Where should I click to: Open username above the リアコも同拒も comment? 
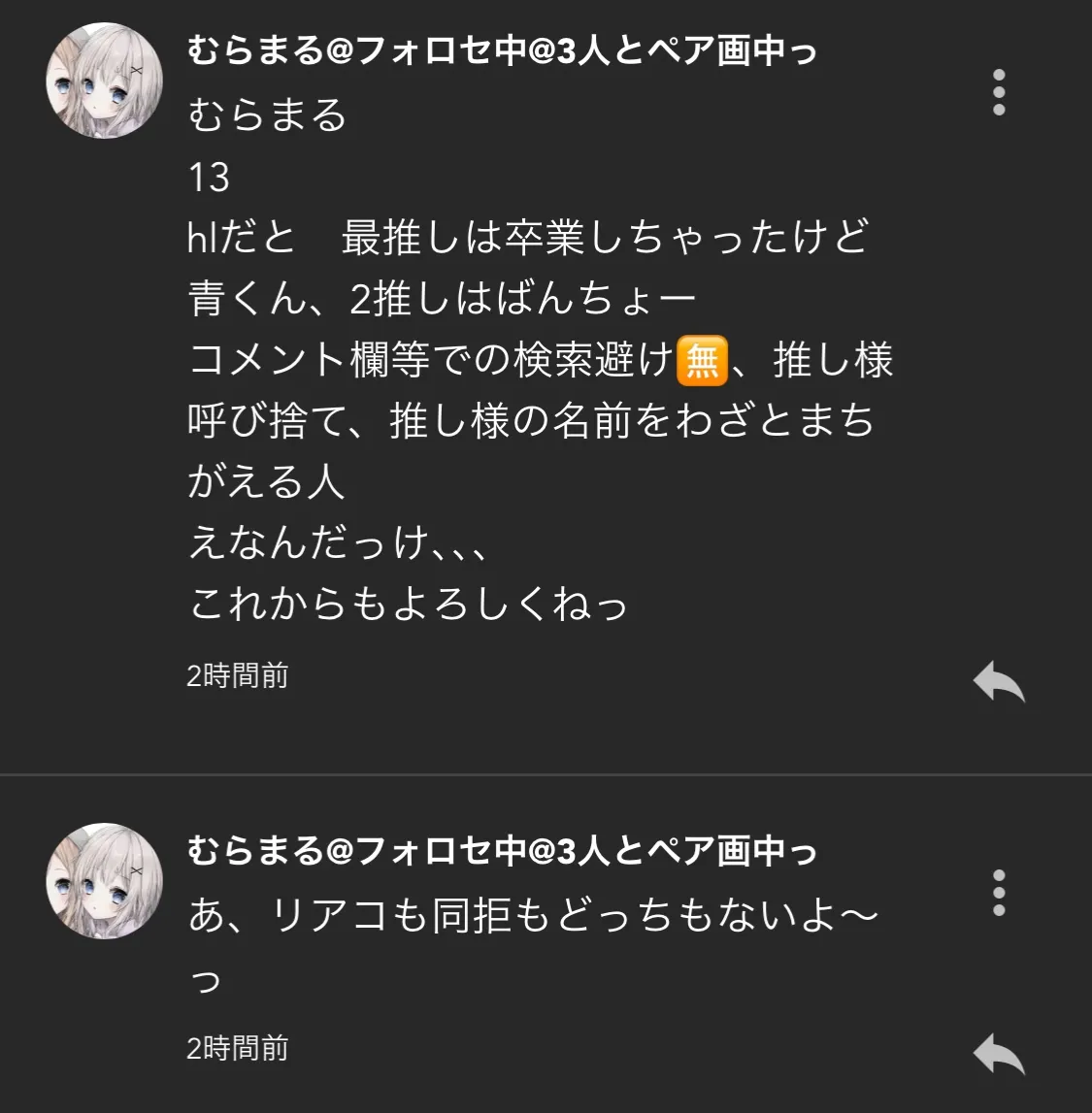[502, 851]
